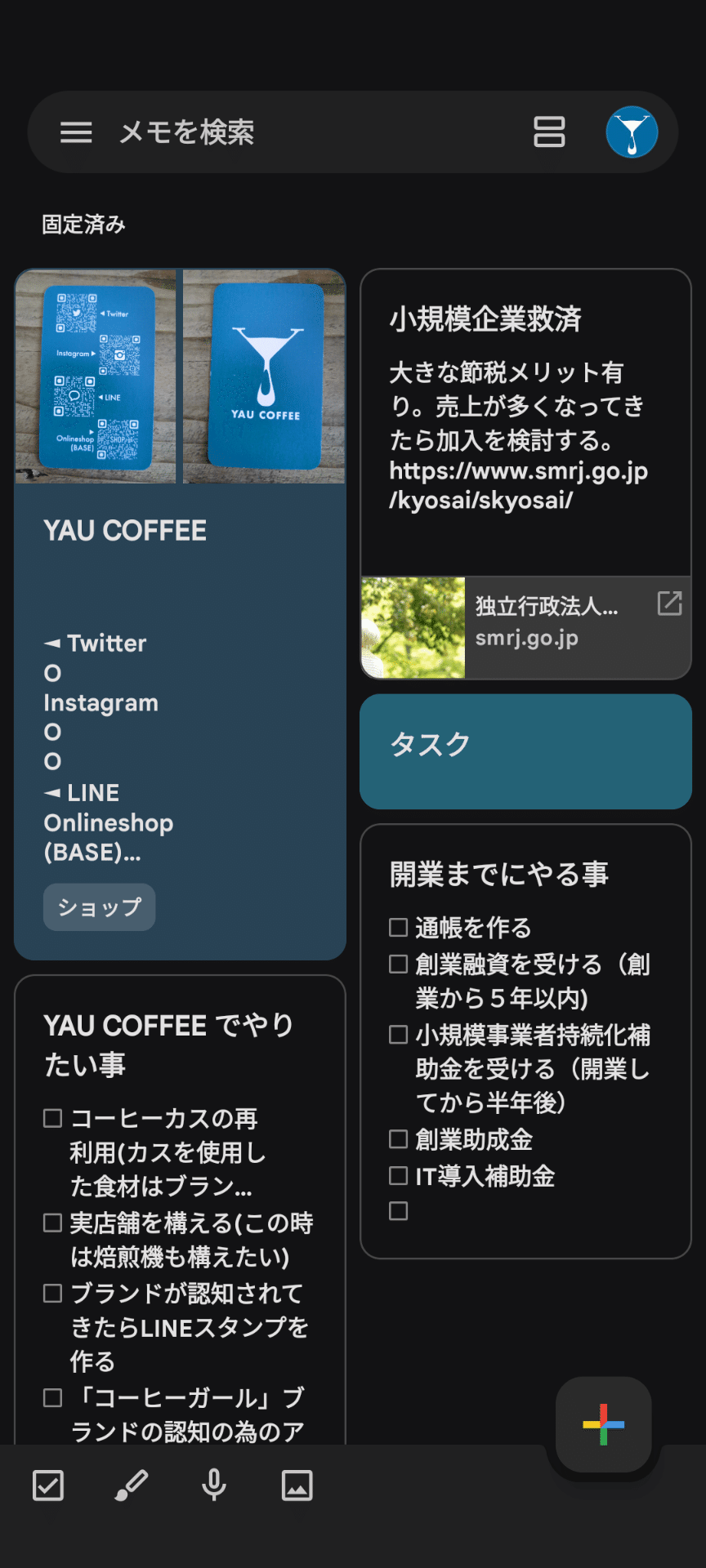Image resolution: width=706 pixels, height=1568 pixels.
Task: Open the navigation drawer menu
Action: pos(76,132)
